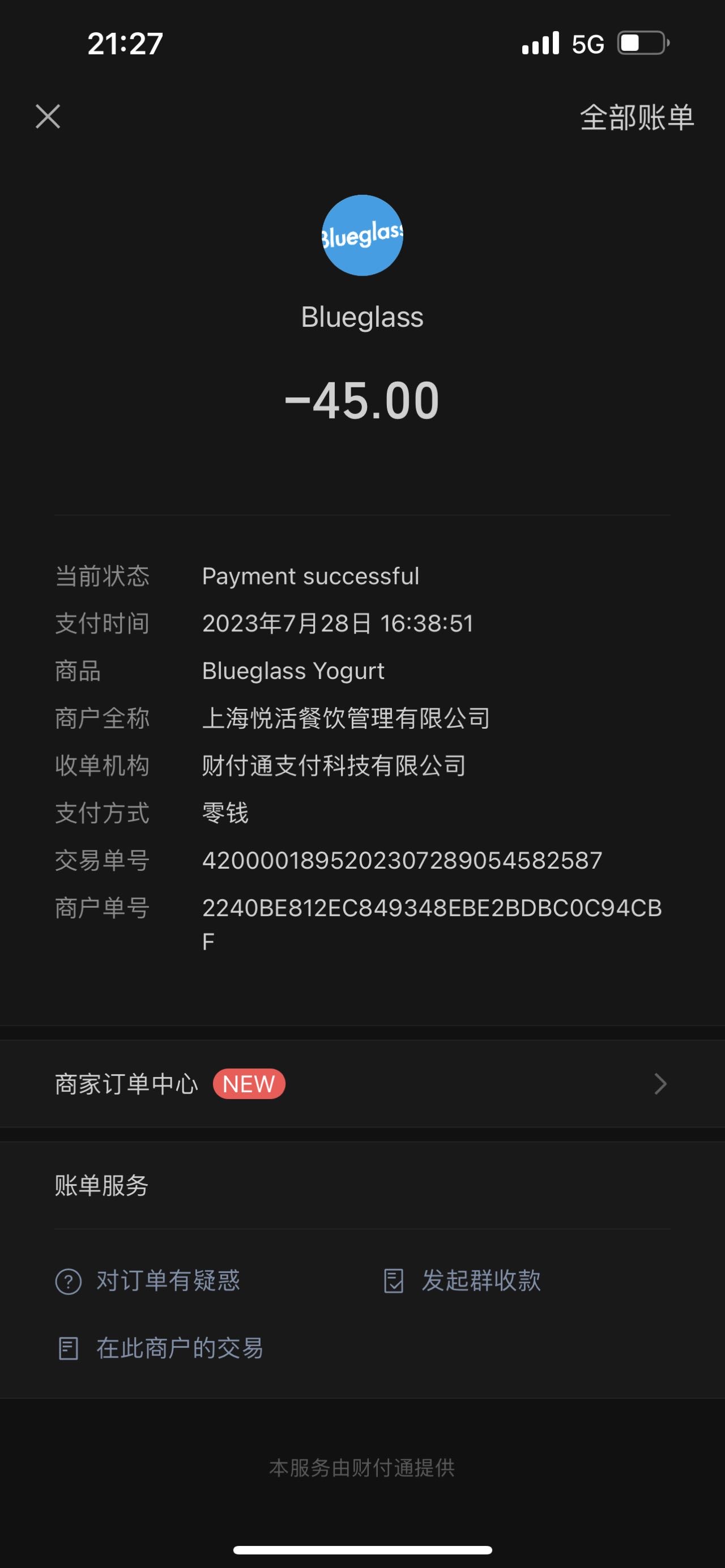The width and height of the screenshot is (725, 1568).
Task: View 在此商户的交易 transactions with this merchant
Action: click(x=160, y=1348)
